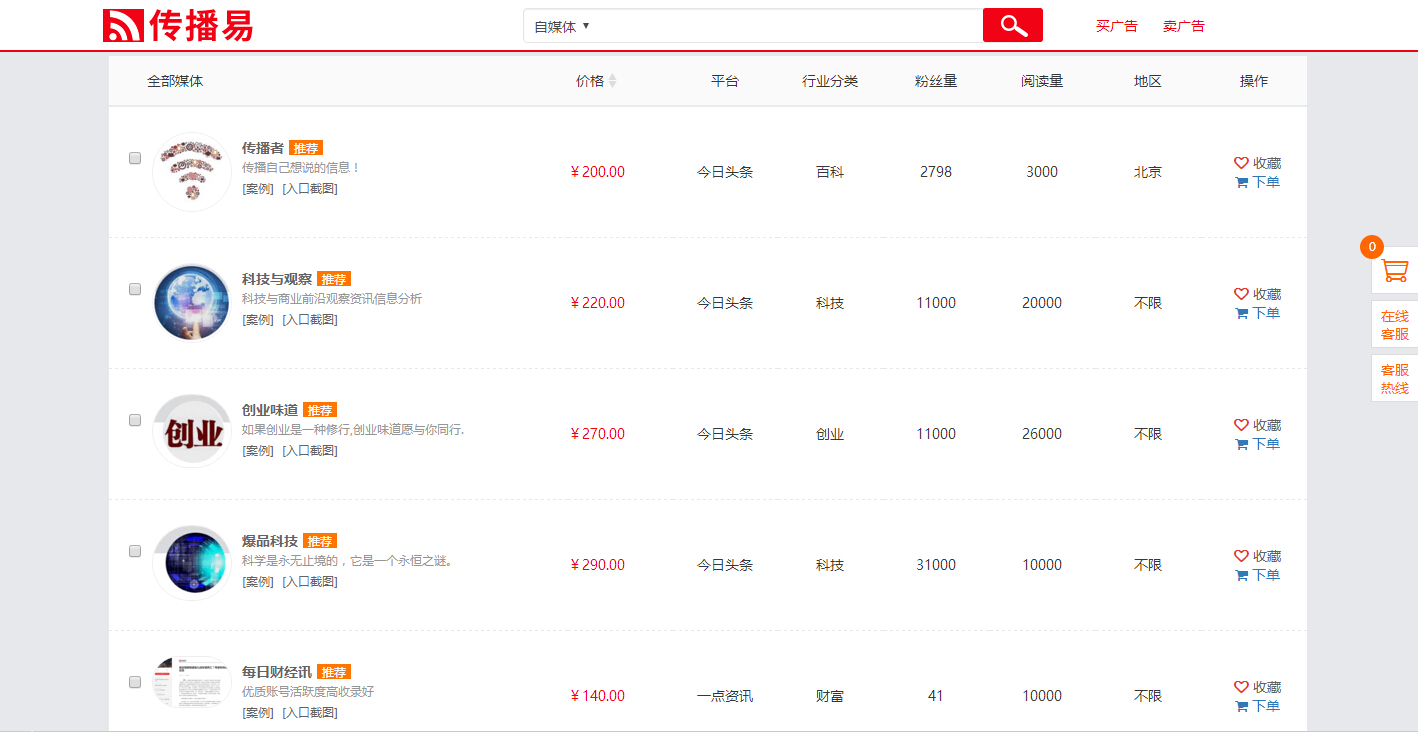
Task: Show the 客服热线 hotline
Action: pos(1394,379)
